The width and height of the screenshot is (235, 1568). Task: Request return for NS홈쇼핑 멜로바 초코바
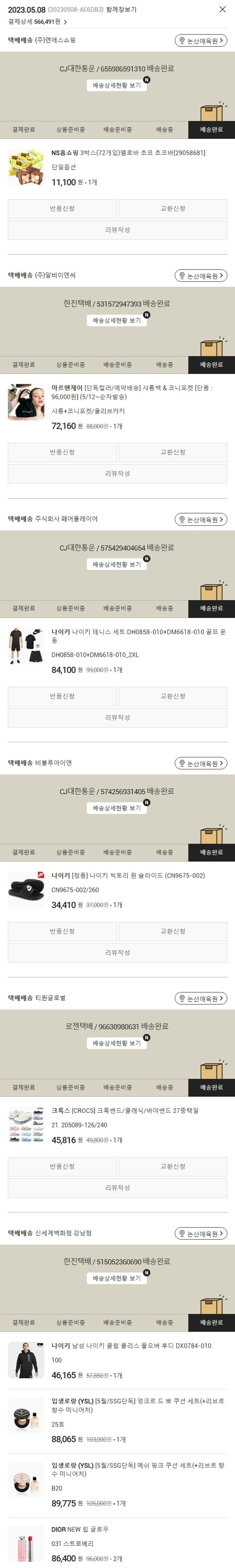(62, 209)
